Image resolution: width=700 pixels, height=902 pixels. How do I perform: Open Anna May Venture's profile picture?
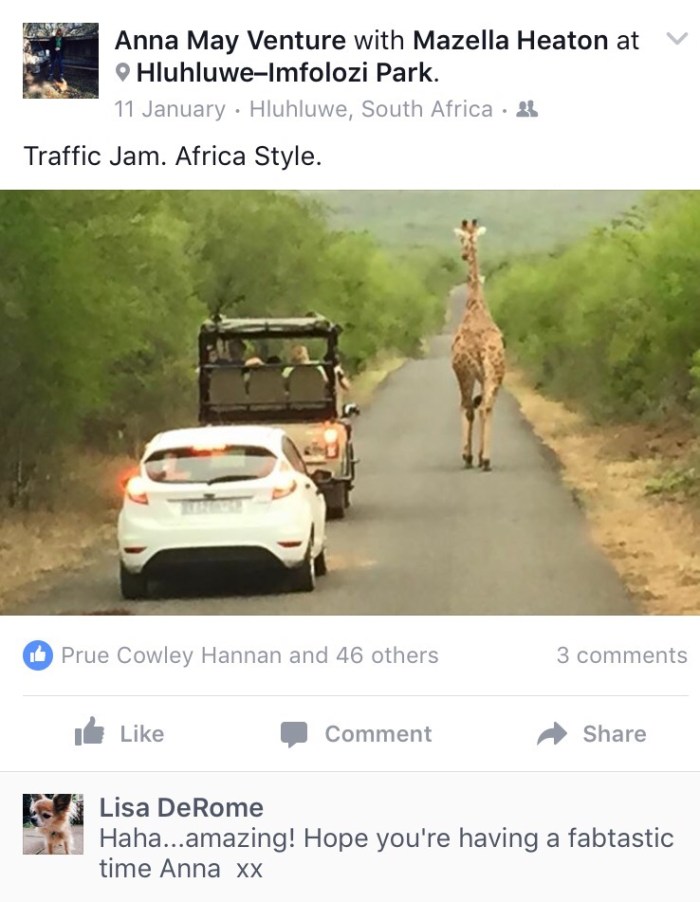pos(61,60)
